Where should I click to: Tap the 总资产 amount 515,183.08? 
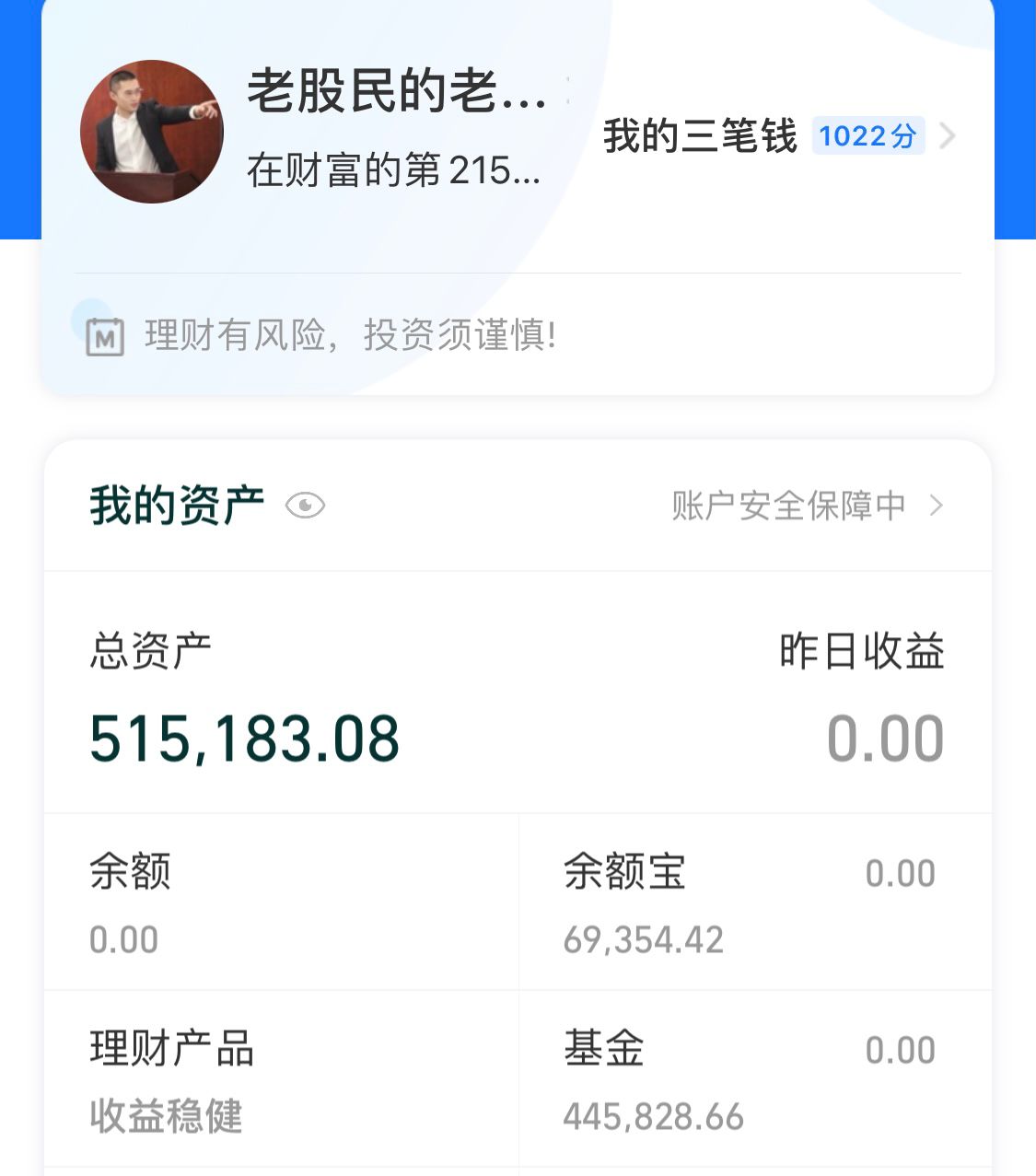pyautogui.click(x=245, y=735)
